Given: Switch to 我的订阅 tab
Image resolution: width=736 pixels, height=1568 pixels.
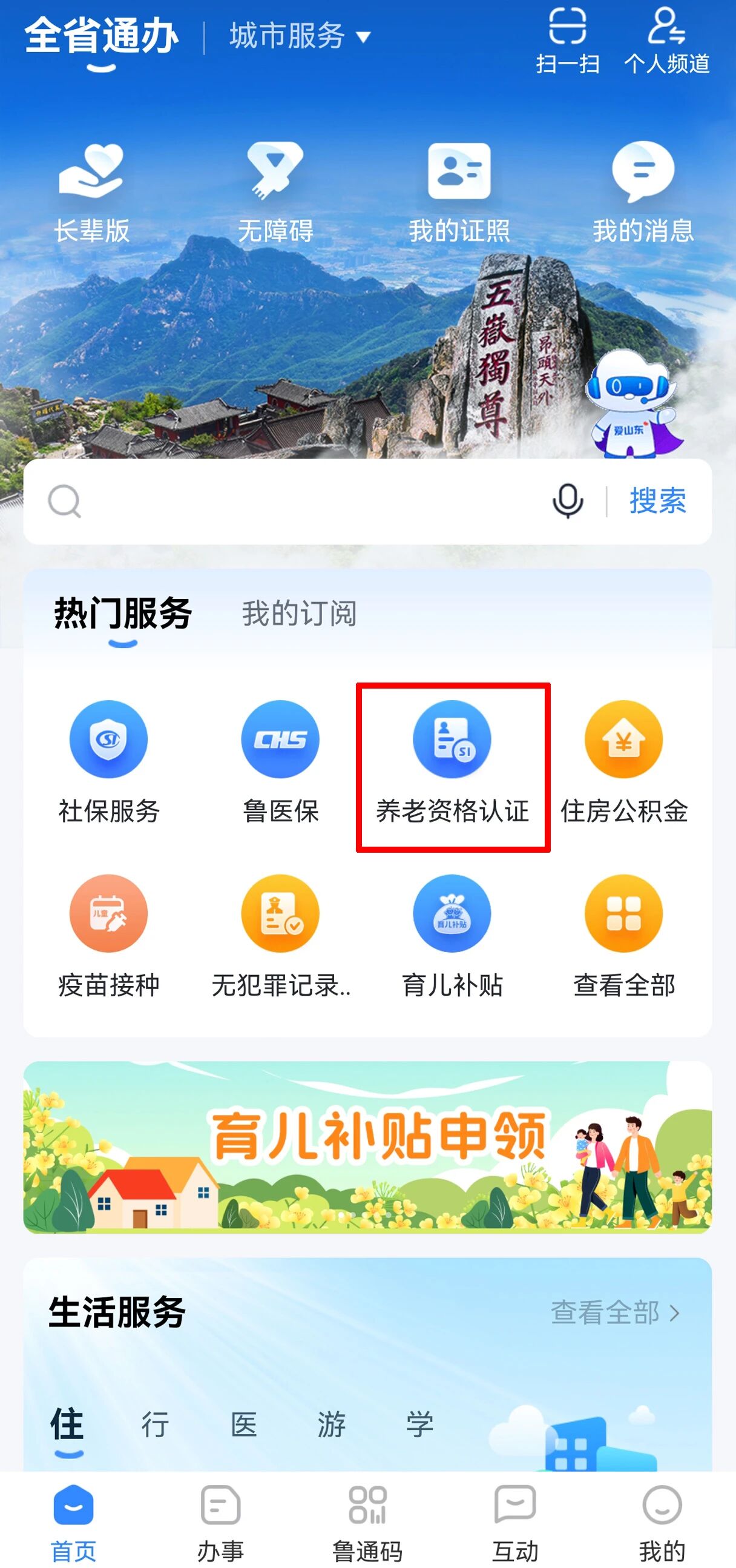Looking at the screenshot, I should (299, 613).
